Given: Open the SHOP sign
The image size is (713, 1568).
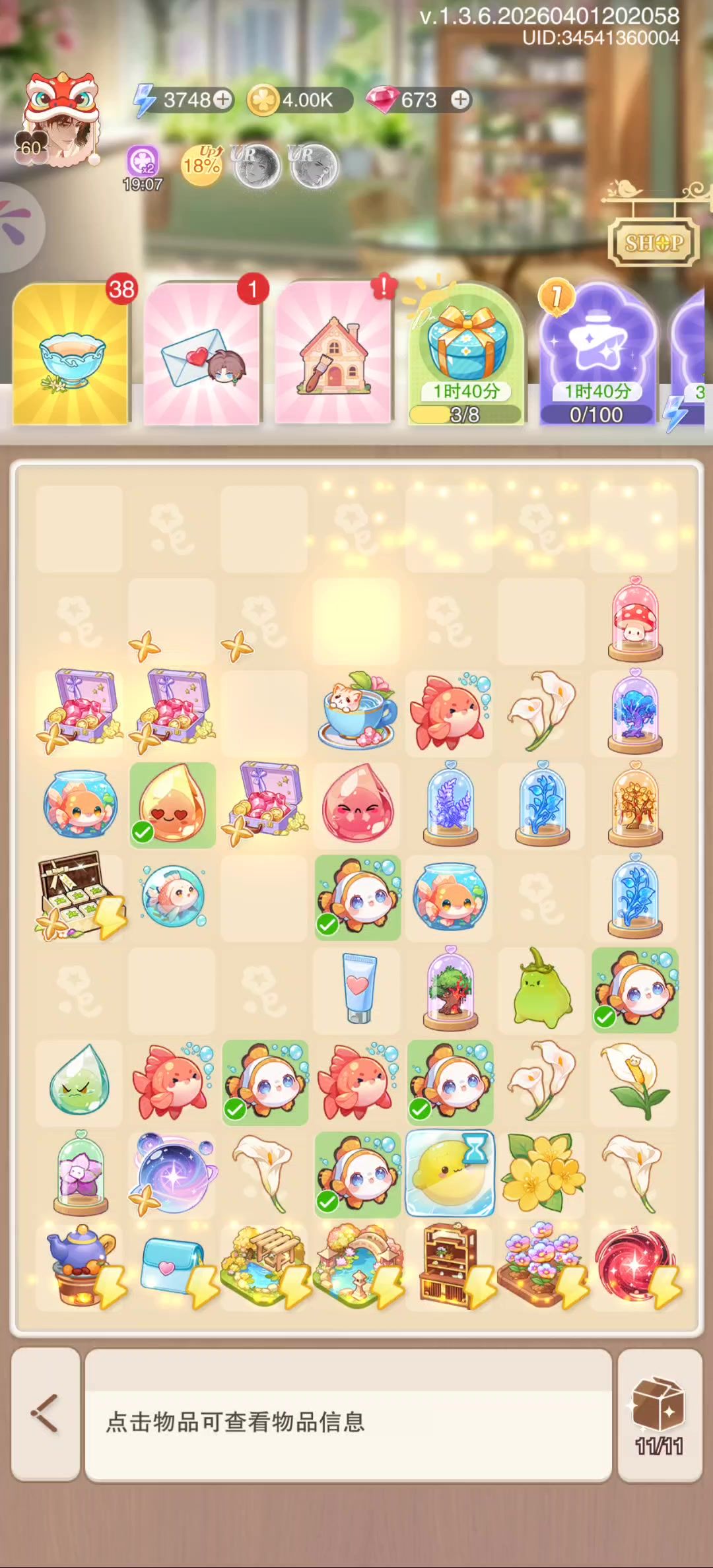Looking at the screenshot, I should 654,242.
